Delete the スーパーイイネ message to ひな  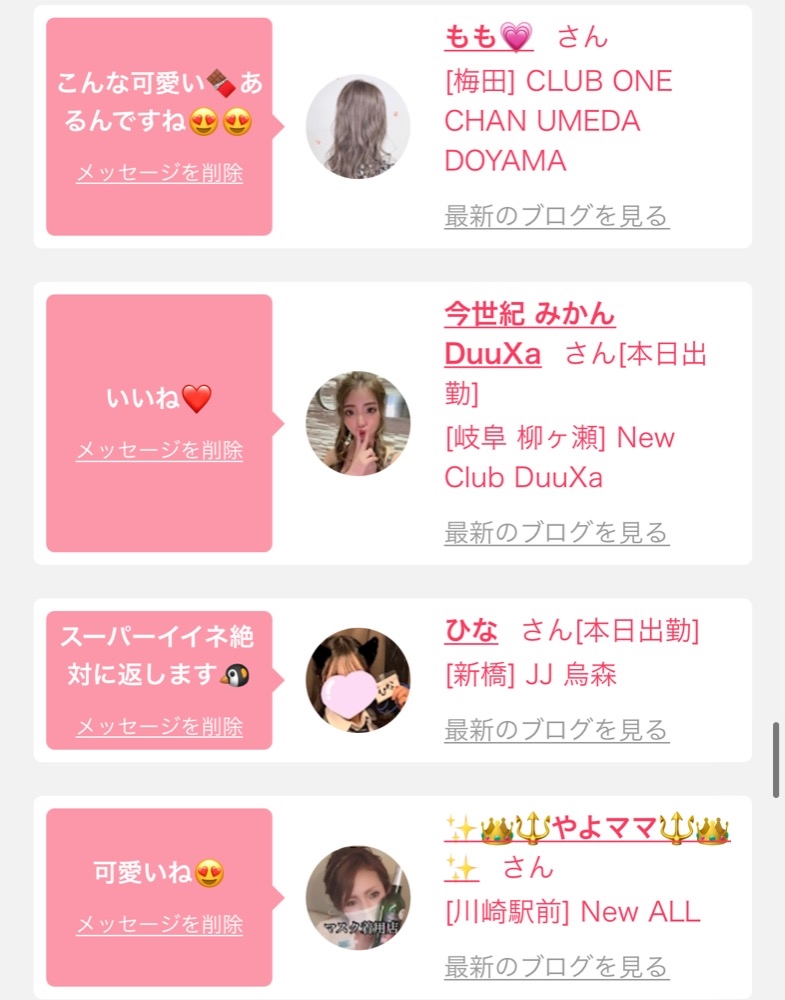(159, 726)
